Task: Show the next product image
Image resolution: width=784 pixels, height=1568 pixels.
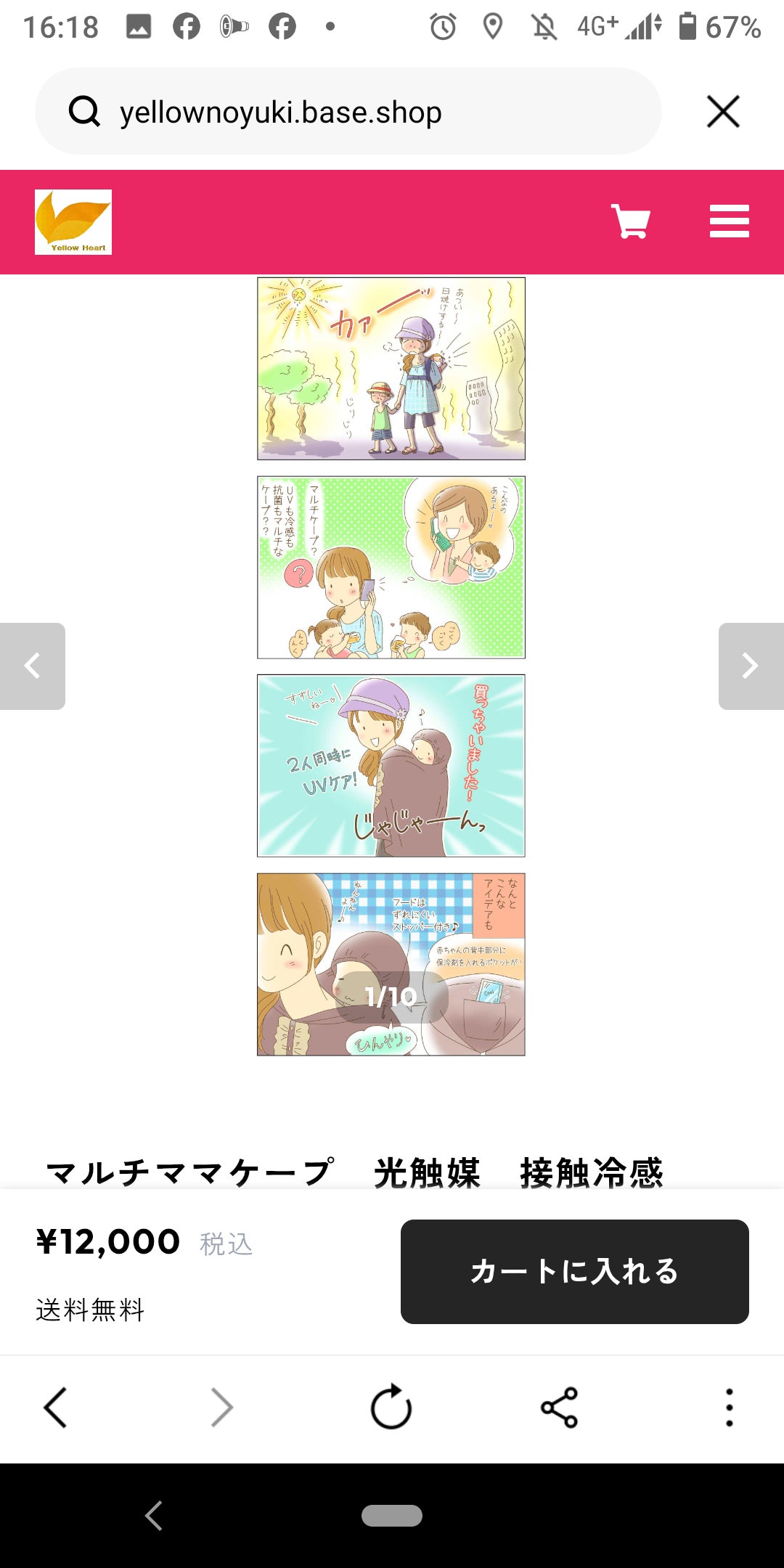Action: (751, 666)
